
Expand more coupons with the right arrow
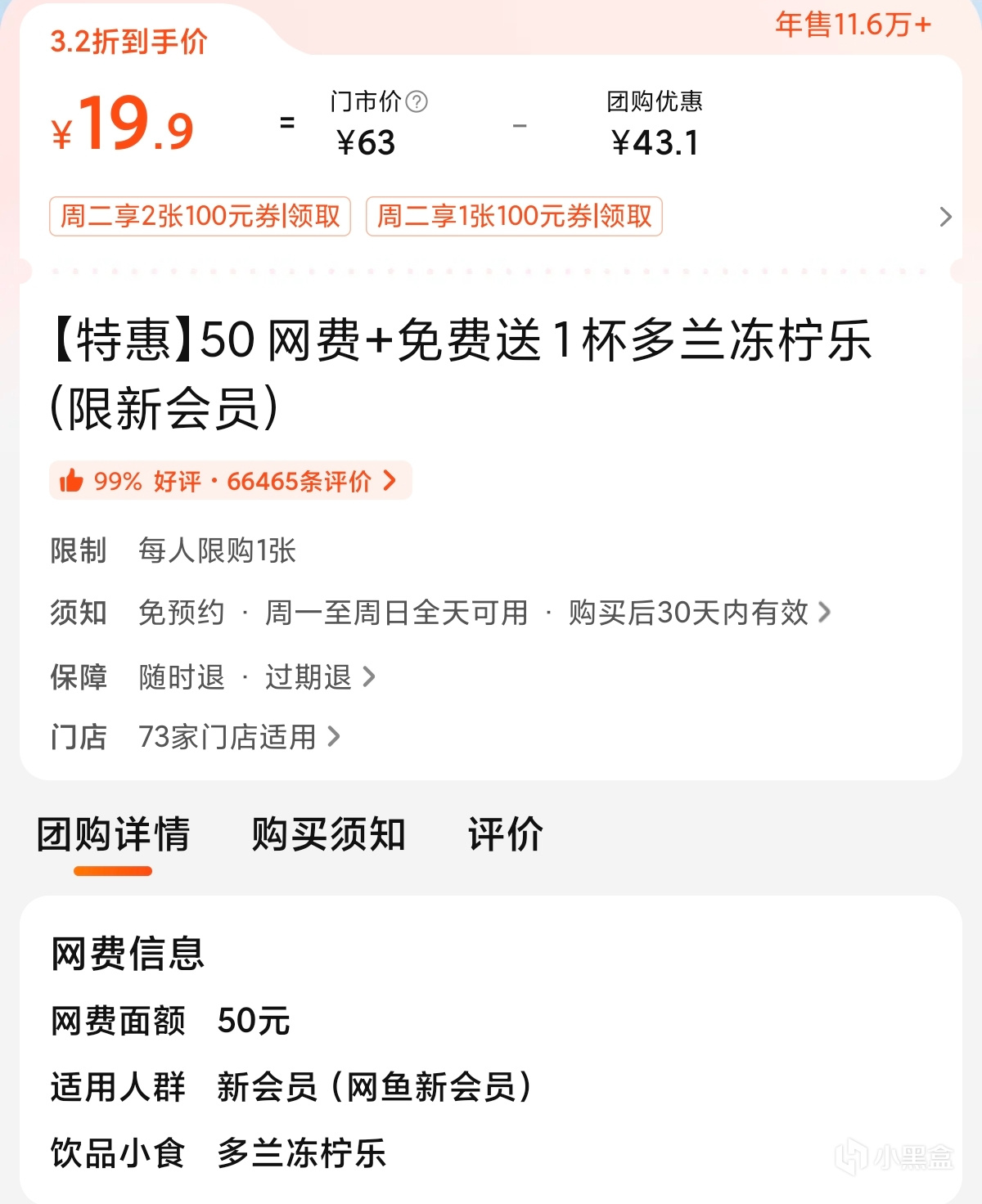946,217
